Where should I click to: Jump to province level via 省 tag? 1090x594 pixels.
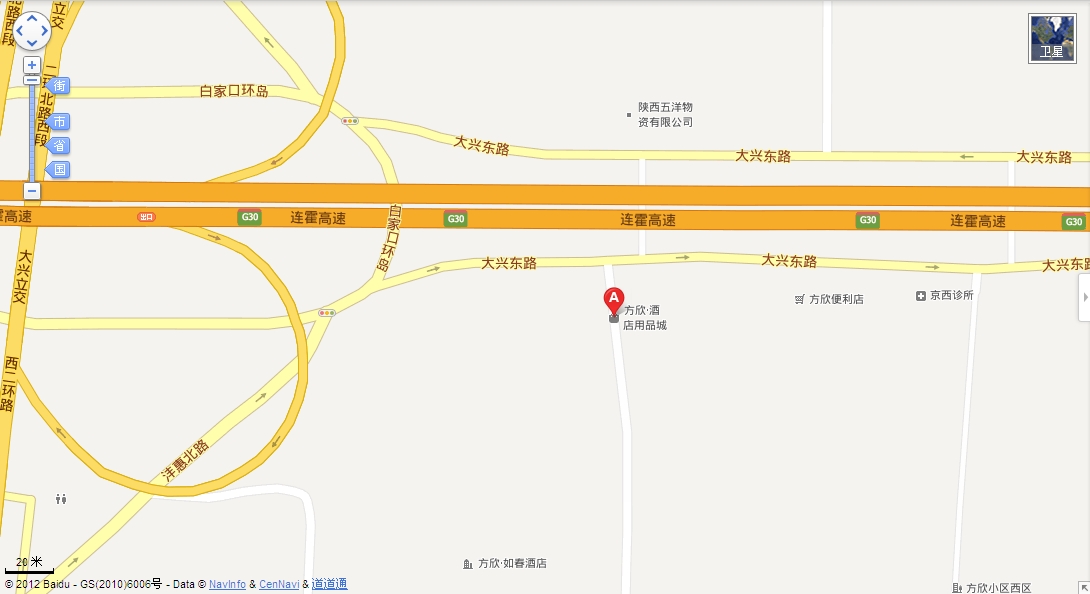pyautogui.click(x=59, y=146)
